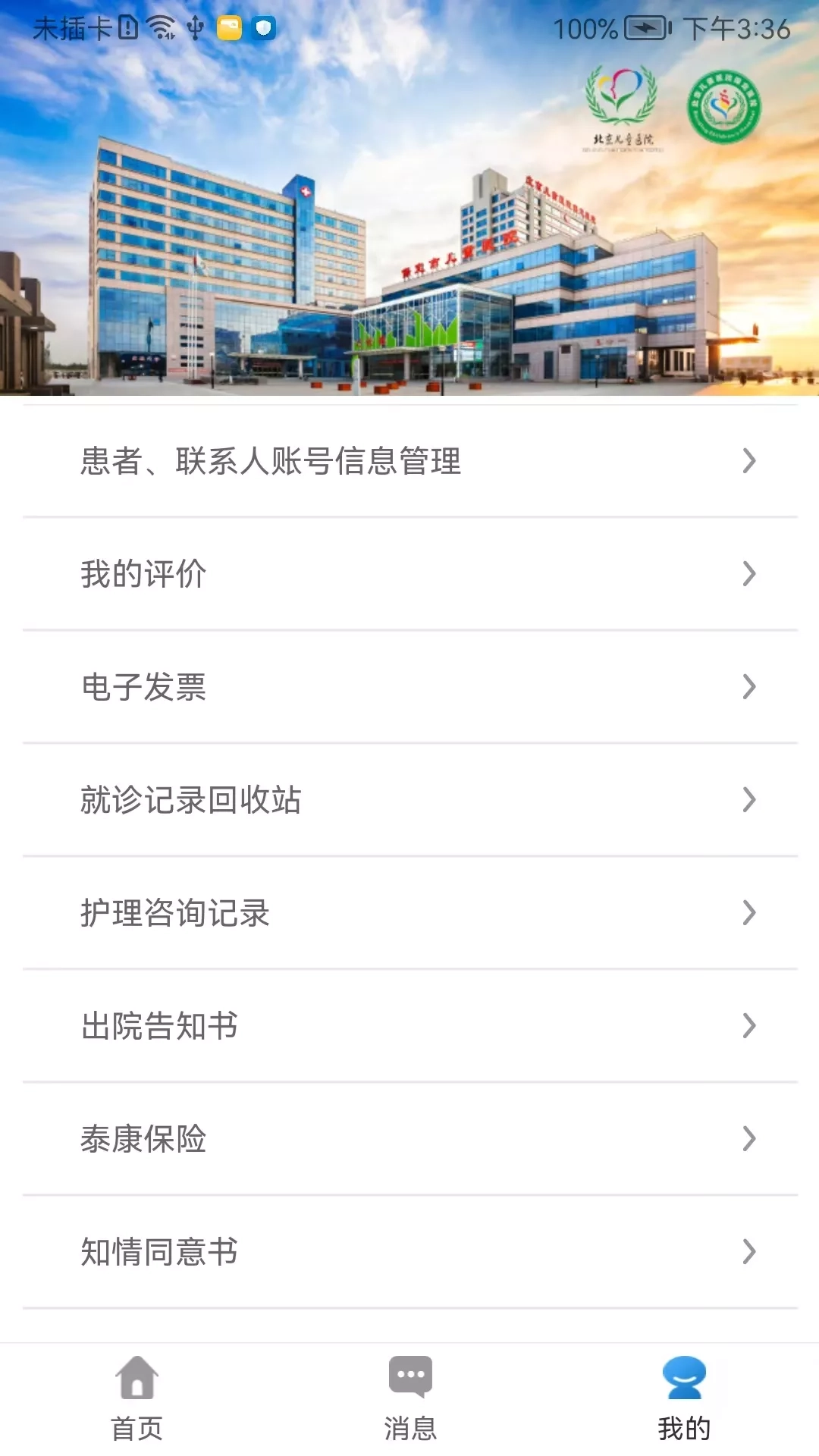Open 患者、联系人账号信息管理
The width and height of the screenshot is (819, 1456).
[409, 461]
